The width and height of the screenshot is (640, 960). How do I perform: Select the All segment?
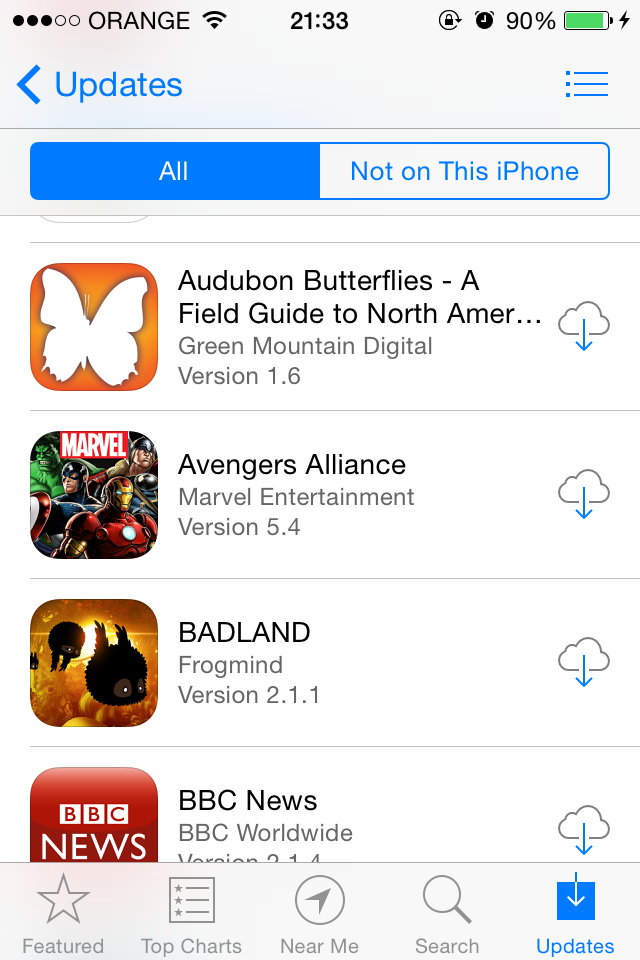click(174, 171)
